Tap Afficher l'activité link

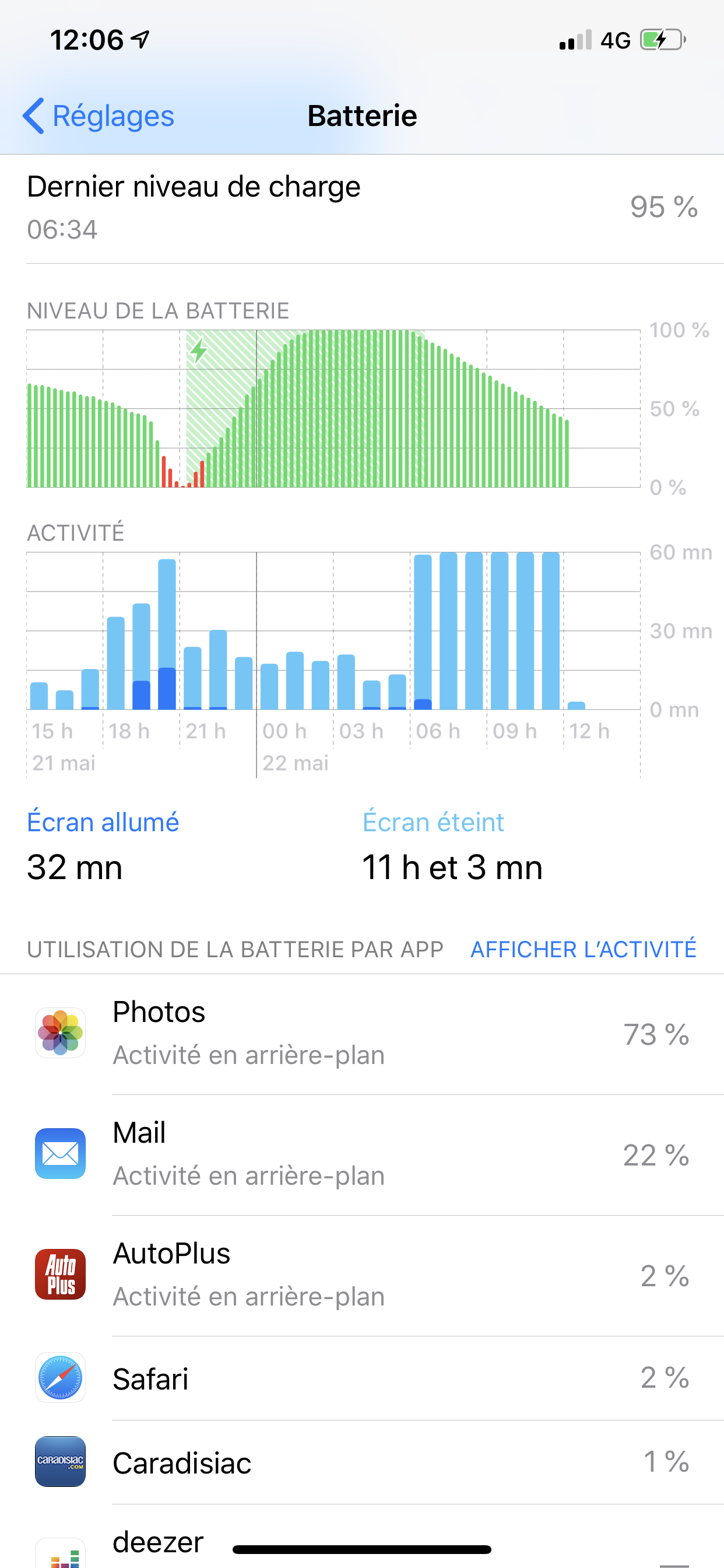pyautogui.click(x=583, y=949)
